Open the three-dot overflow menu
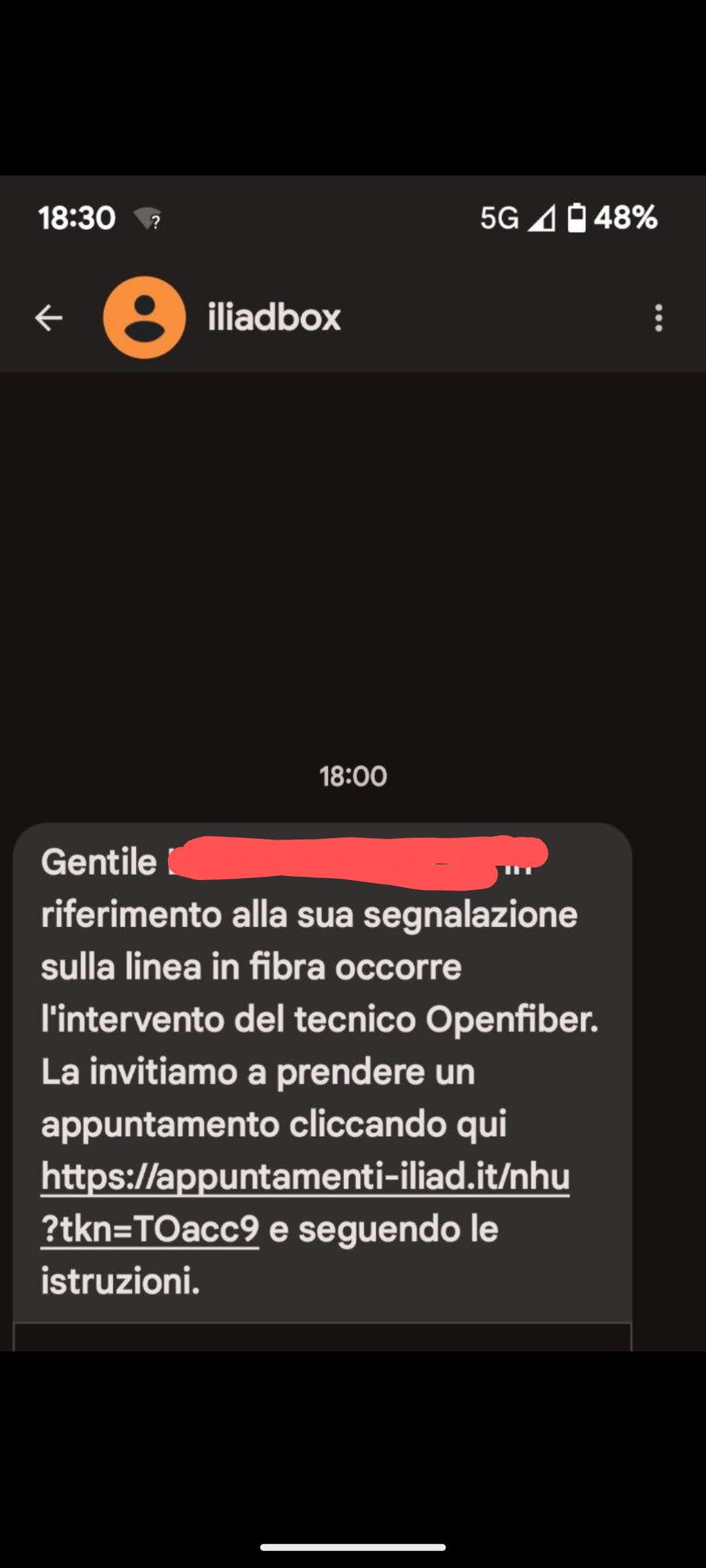 pos(658,318)
